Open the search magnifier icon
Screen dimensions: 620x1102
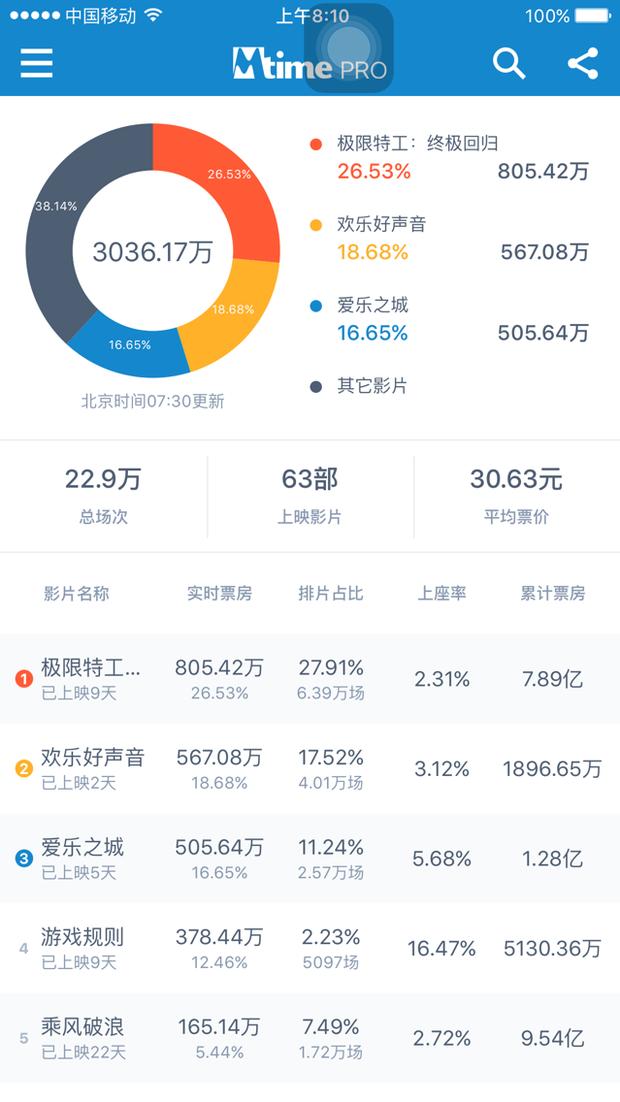(x=509, y=63)
